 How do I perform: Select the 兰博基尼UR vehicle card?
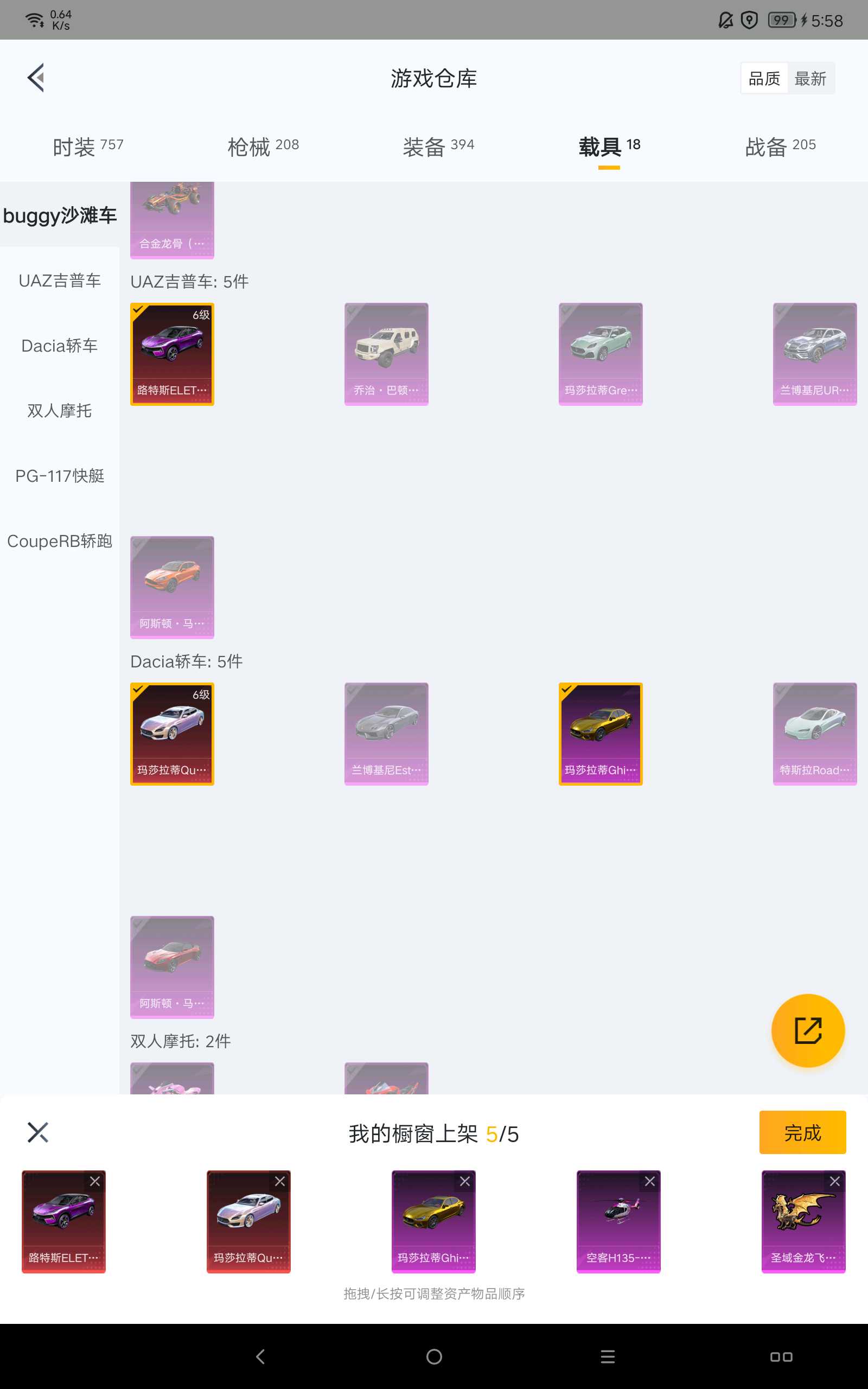(x=814, y=354)
